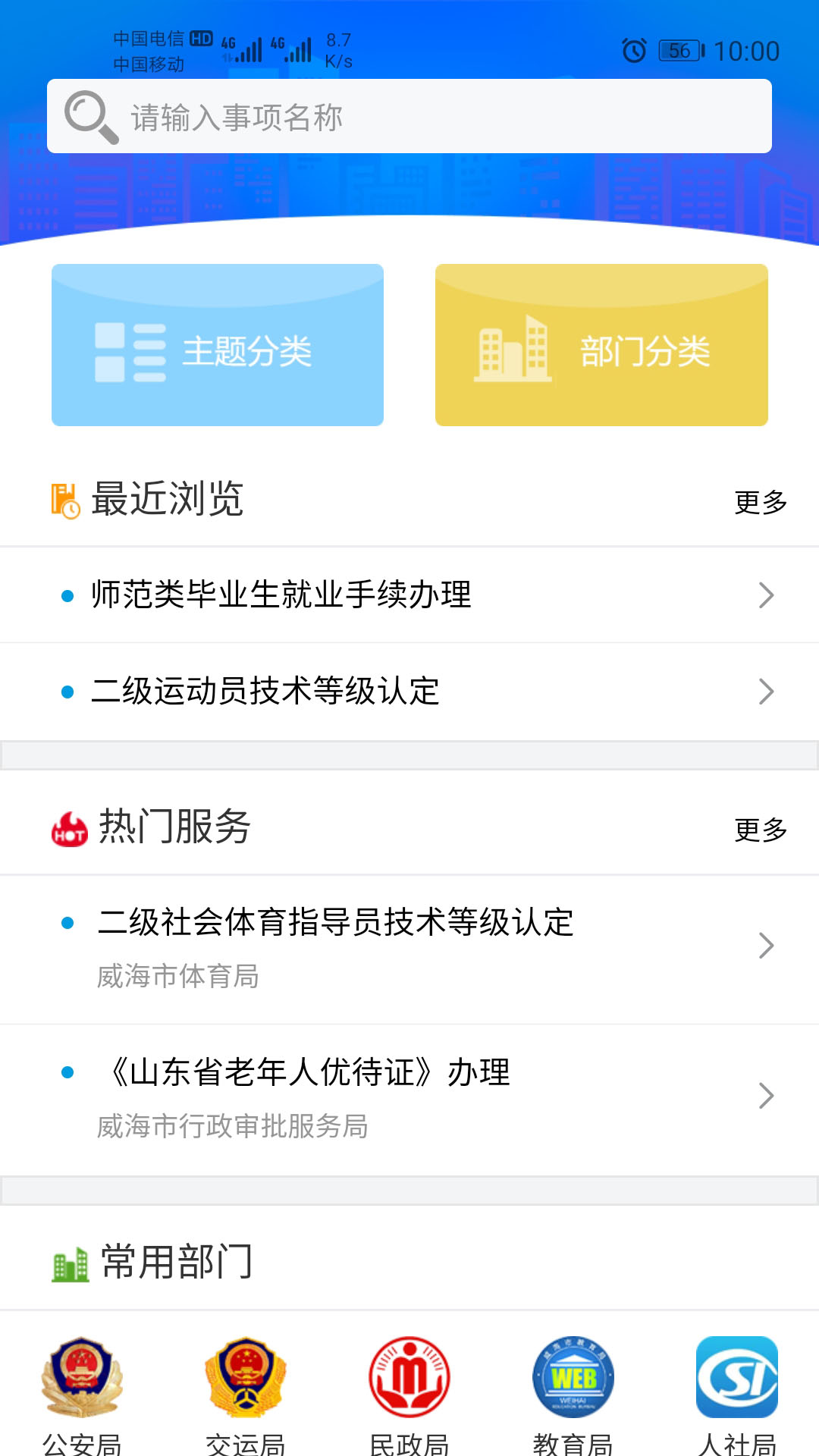Select the 交运局 department
This screenshot has height=1456, width=819.
[246, 1395]
